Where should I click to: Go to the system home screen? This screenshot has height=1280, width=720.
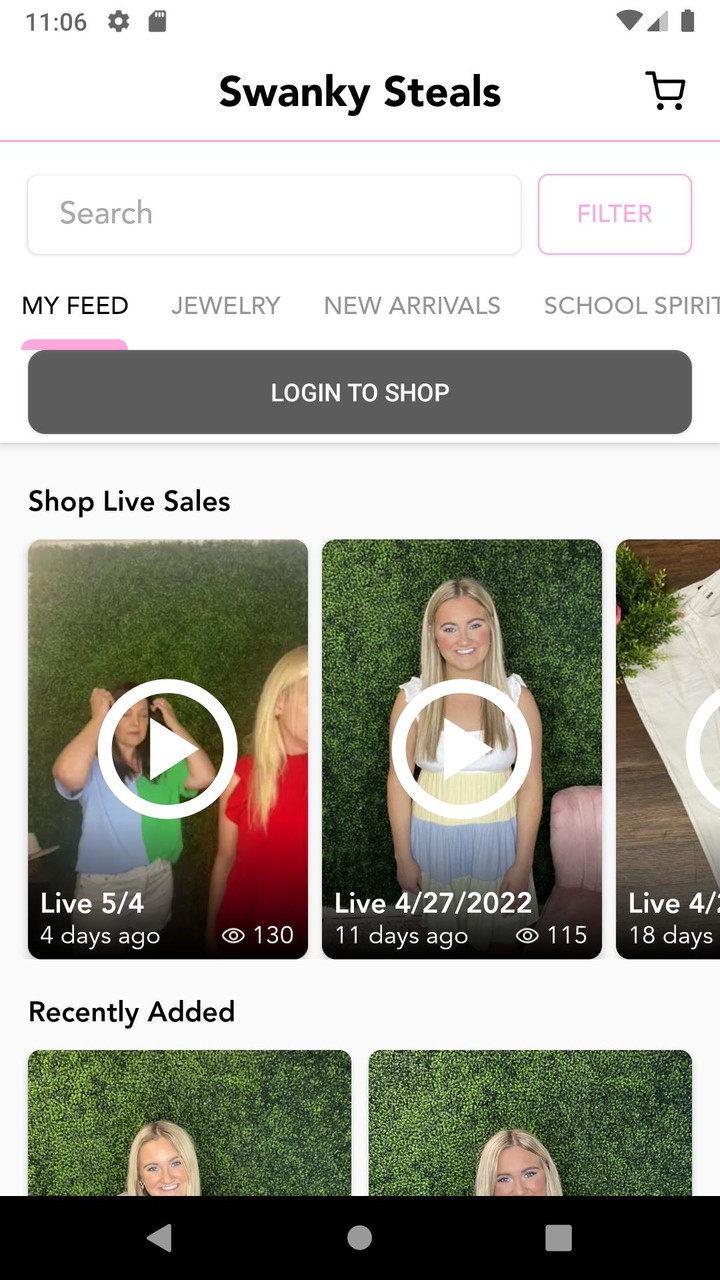pyautogui.click(x=360, y=1238)
